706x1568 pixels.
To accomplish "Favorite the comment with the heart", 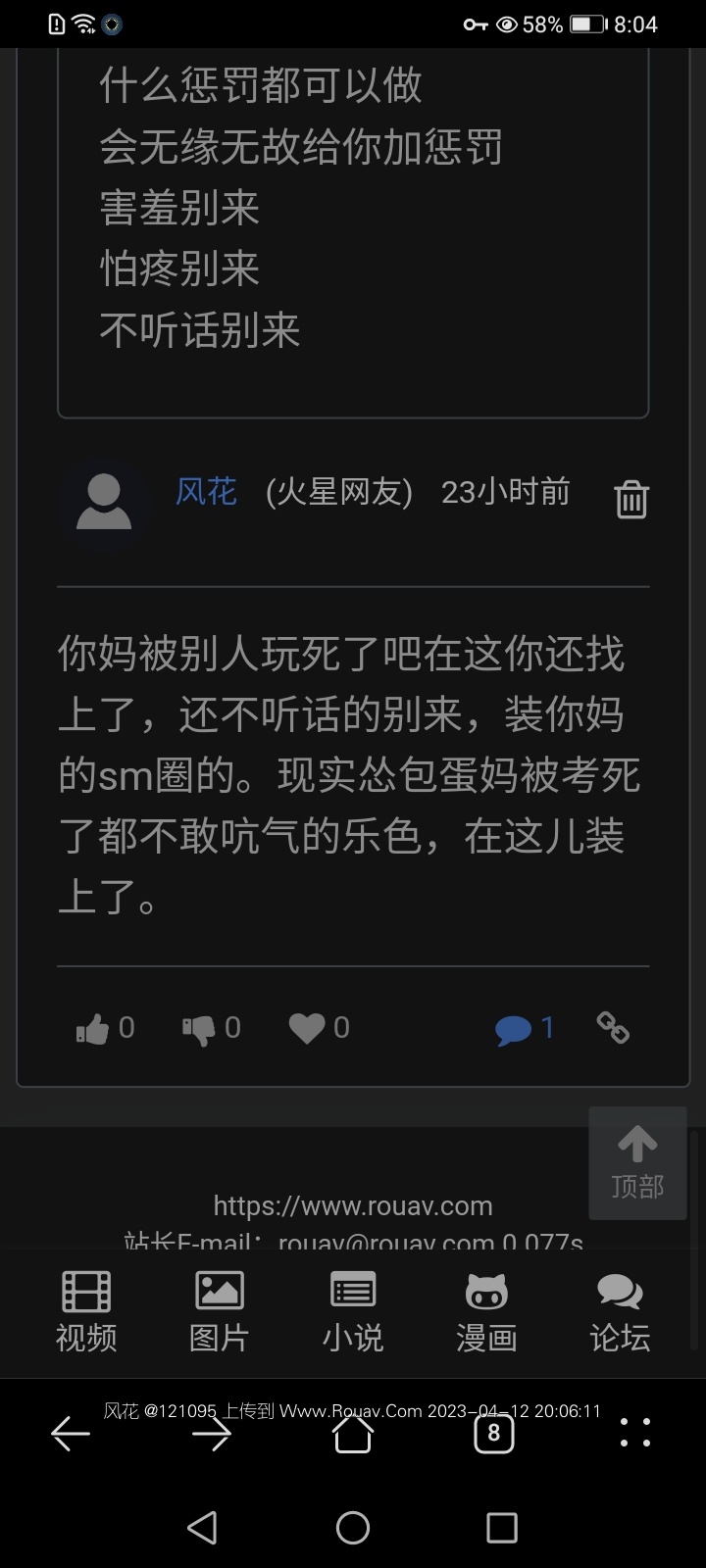I will (x=307, y=1028).
